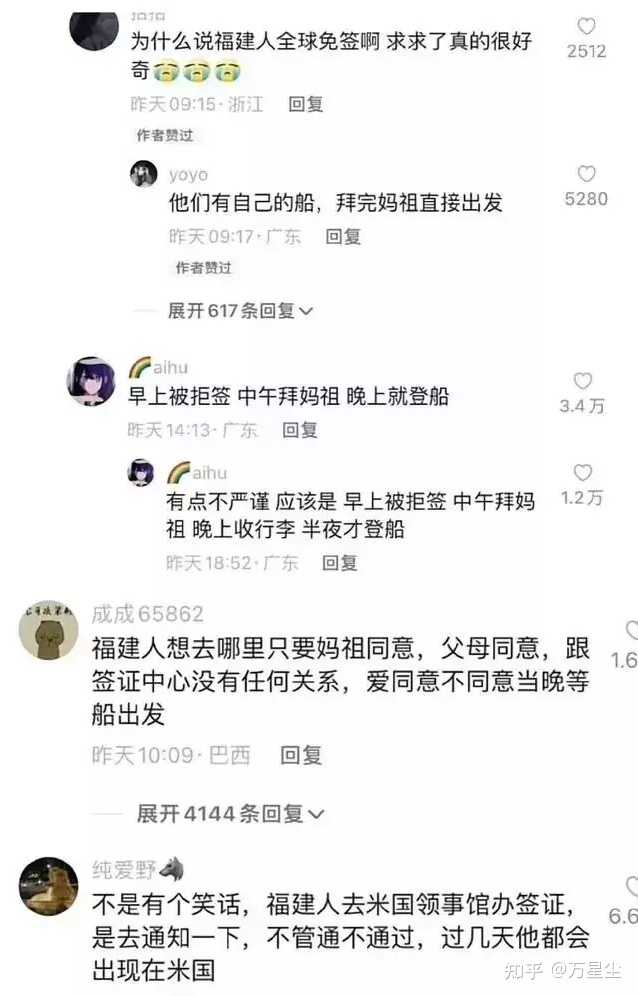Reply to yoyo's comment

tap(343, 237)
